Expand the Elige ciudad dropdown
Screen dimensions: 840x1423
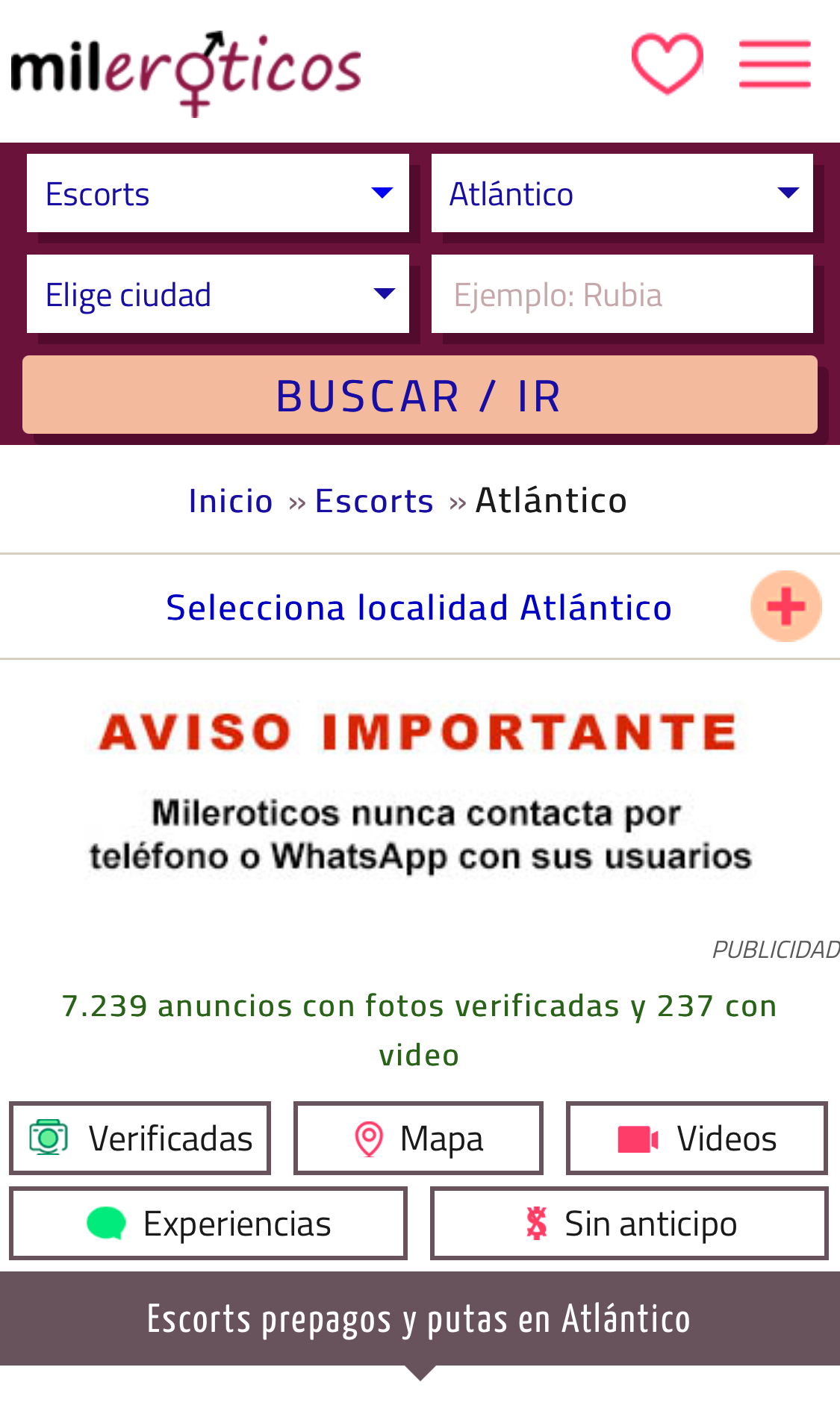coord(218,294)
